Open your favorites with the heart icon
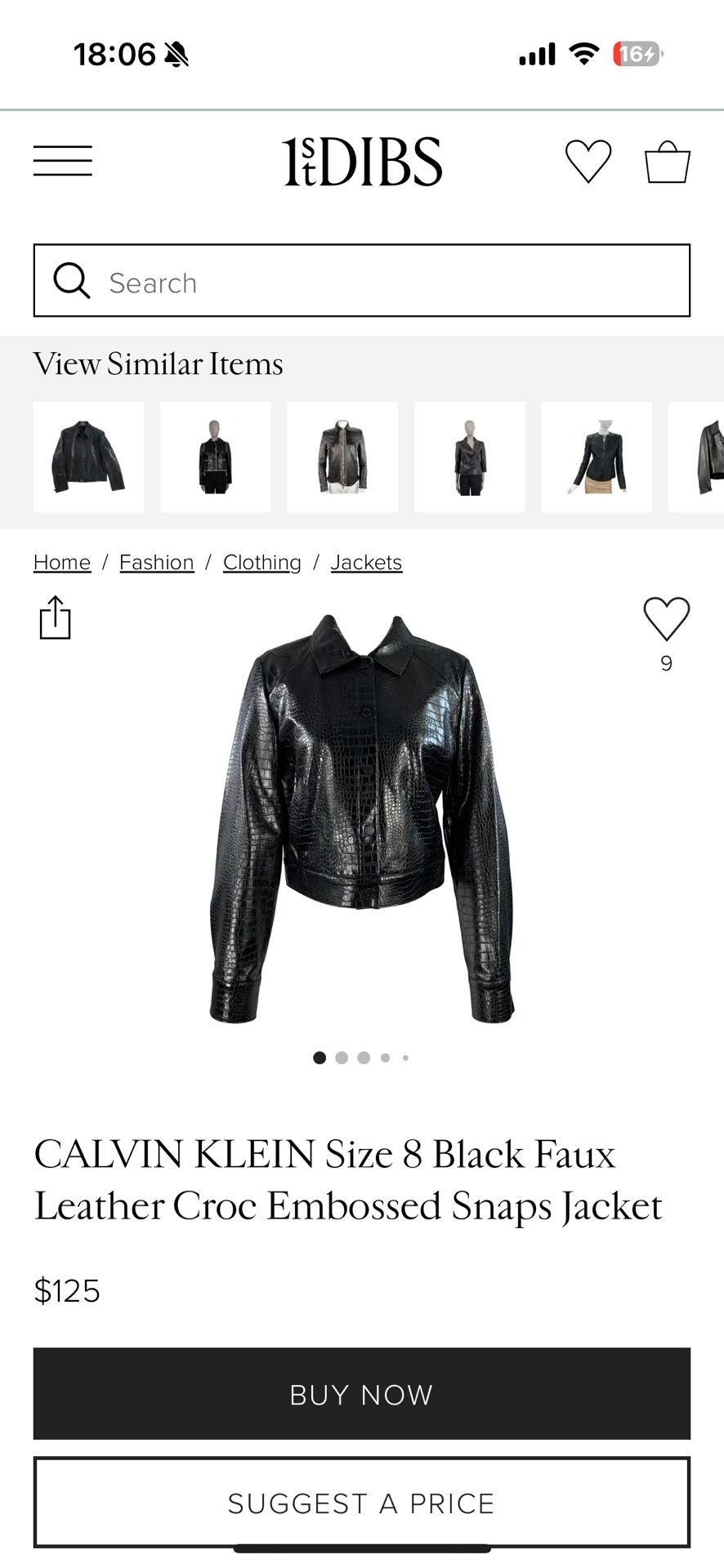 (x=587, y=160)
